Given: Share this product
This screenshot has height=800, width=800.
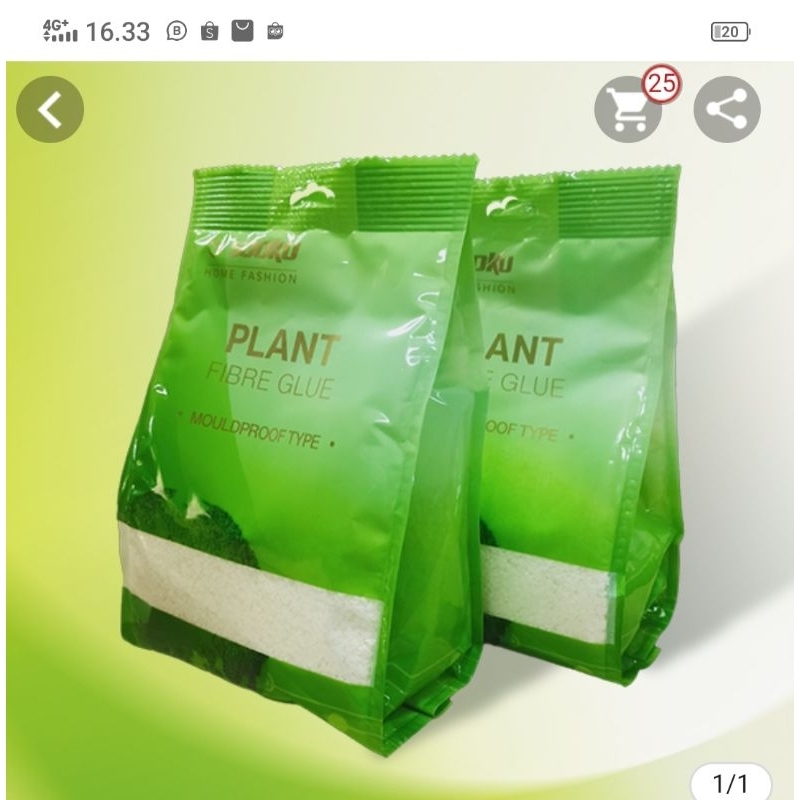Looking at the screenshot, I should [x=727, y=109].
